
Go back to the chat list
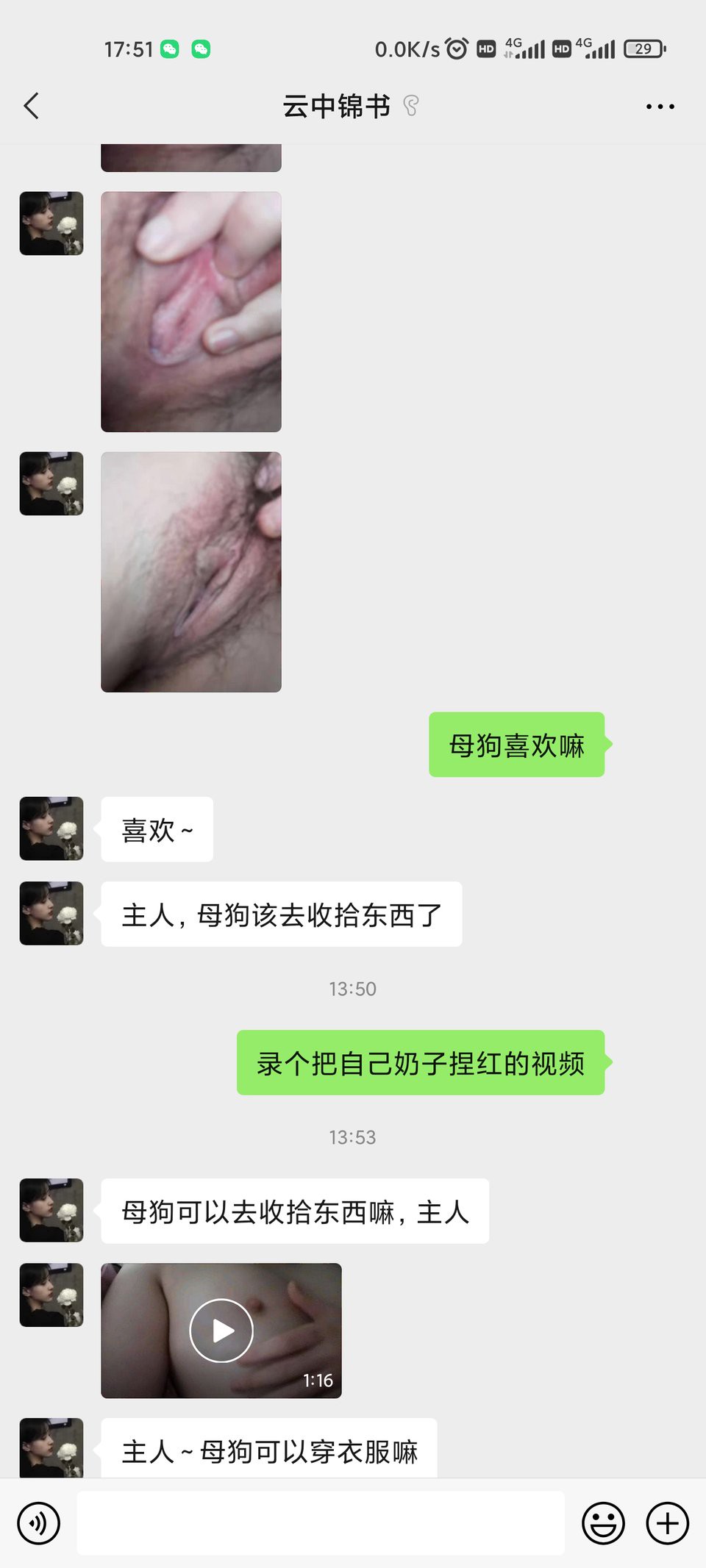tap(31, 107)
